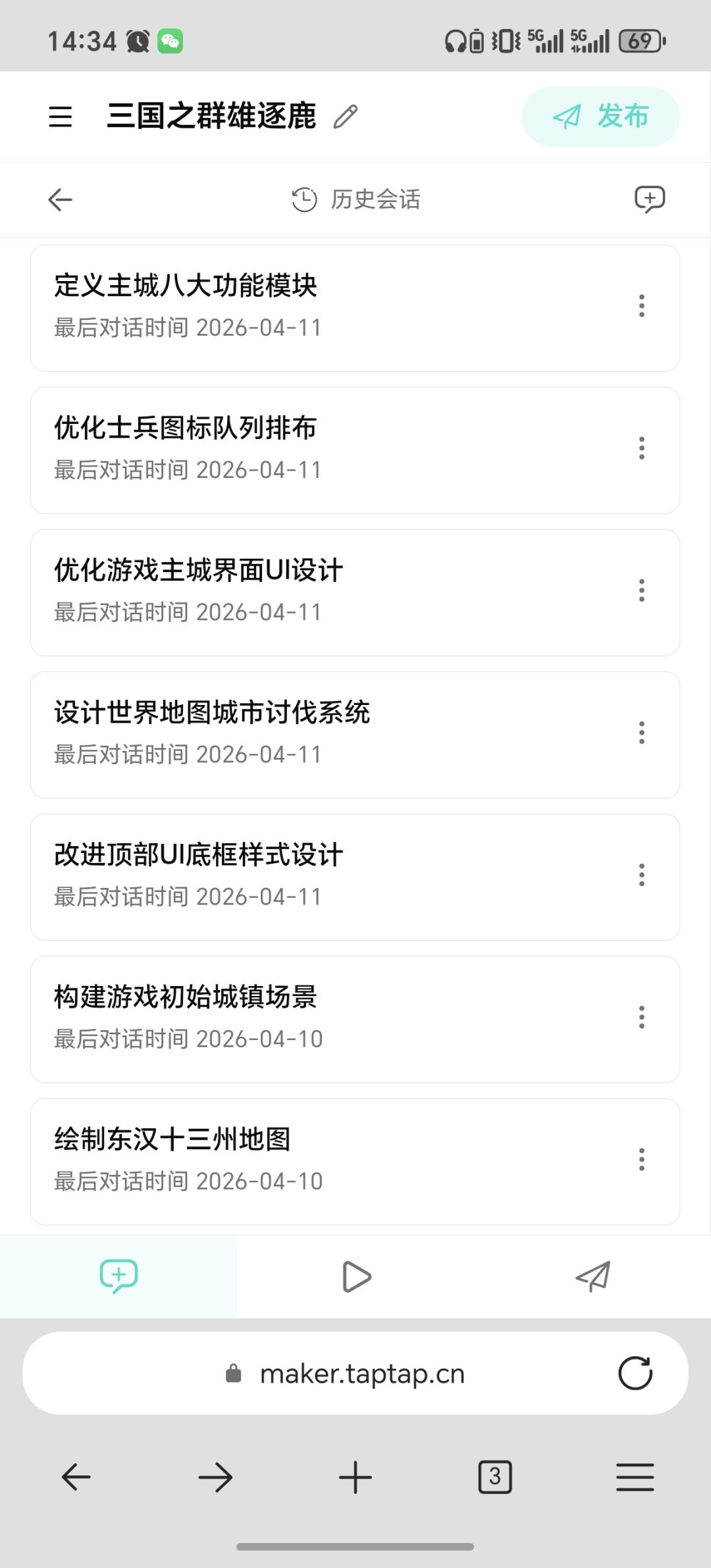Switch to the play preview tab

click(356, 1277)
